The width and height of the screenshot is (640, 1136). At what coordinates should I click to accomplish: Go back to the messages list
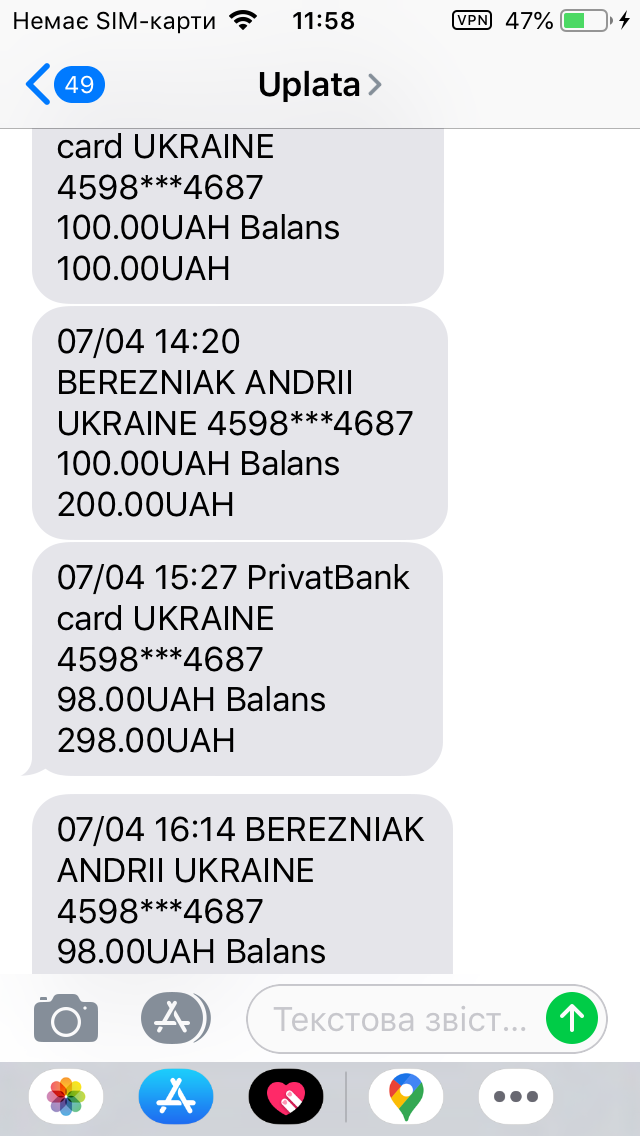tap(62, 85)
